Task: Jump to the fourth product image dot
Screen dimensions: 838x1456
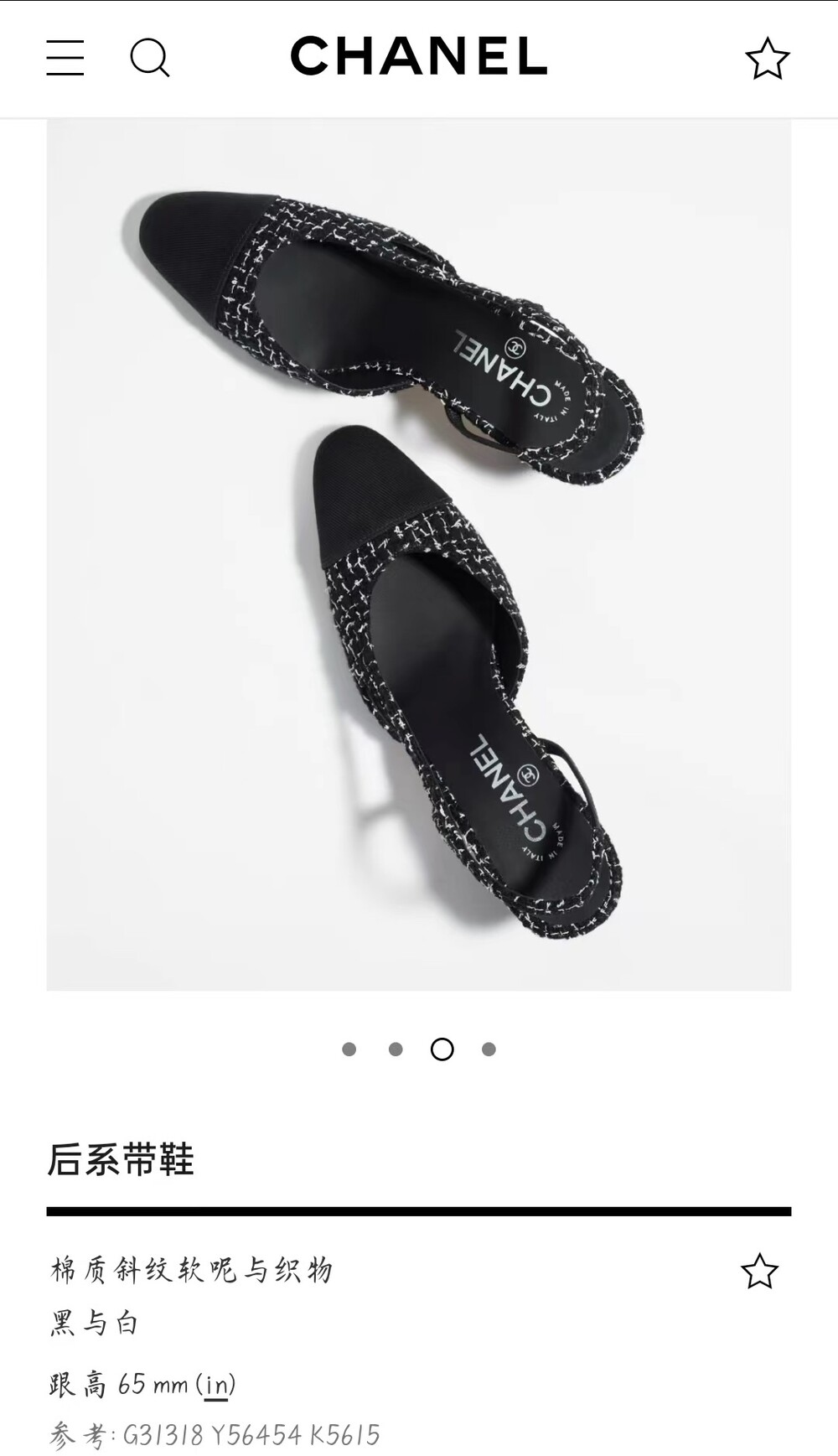Action: [489, 1049]
